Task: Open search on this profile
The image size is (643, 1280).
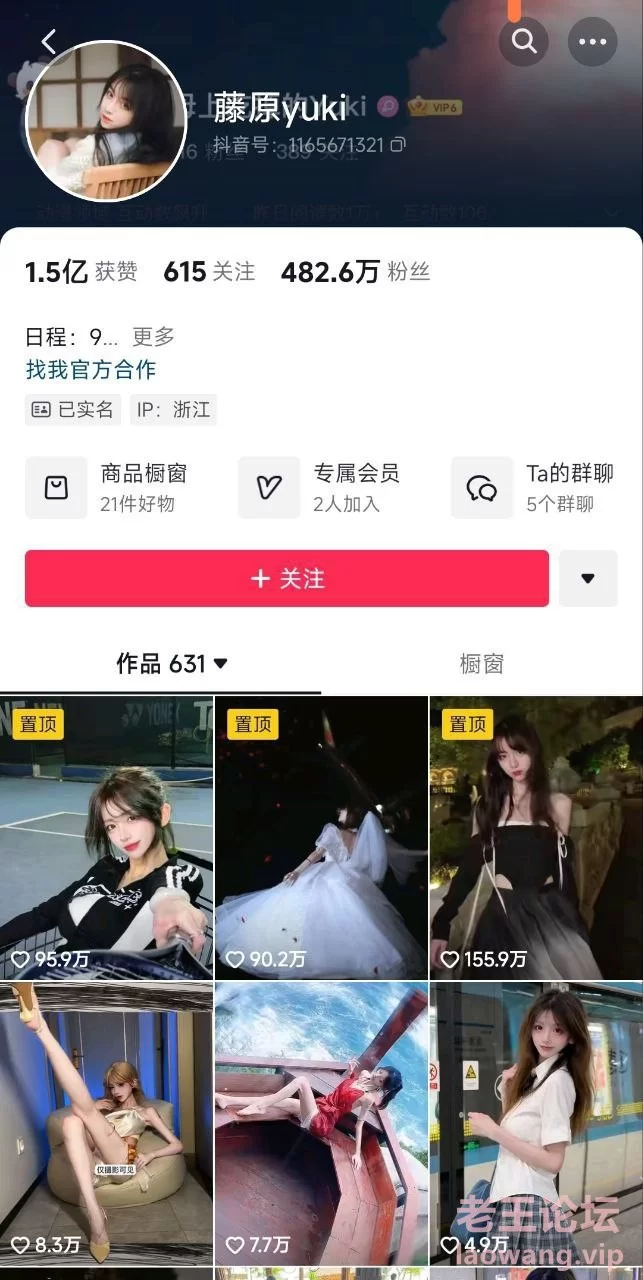Action: (x=524, y=42)
